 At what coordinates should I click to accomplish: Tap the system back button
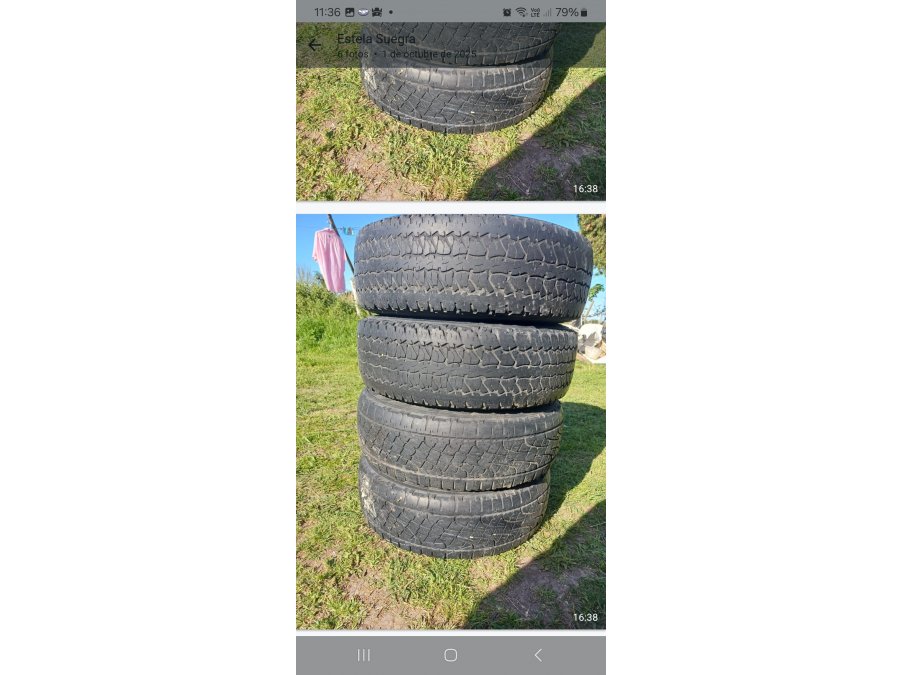(x=538, y=655)
